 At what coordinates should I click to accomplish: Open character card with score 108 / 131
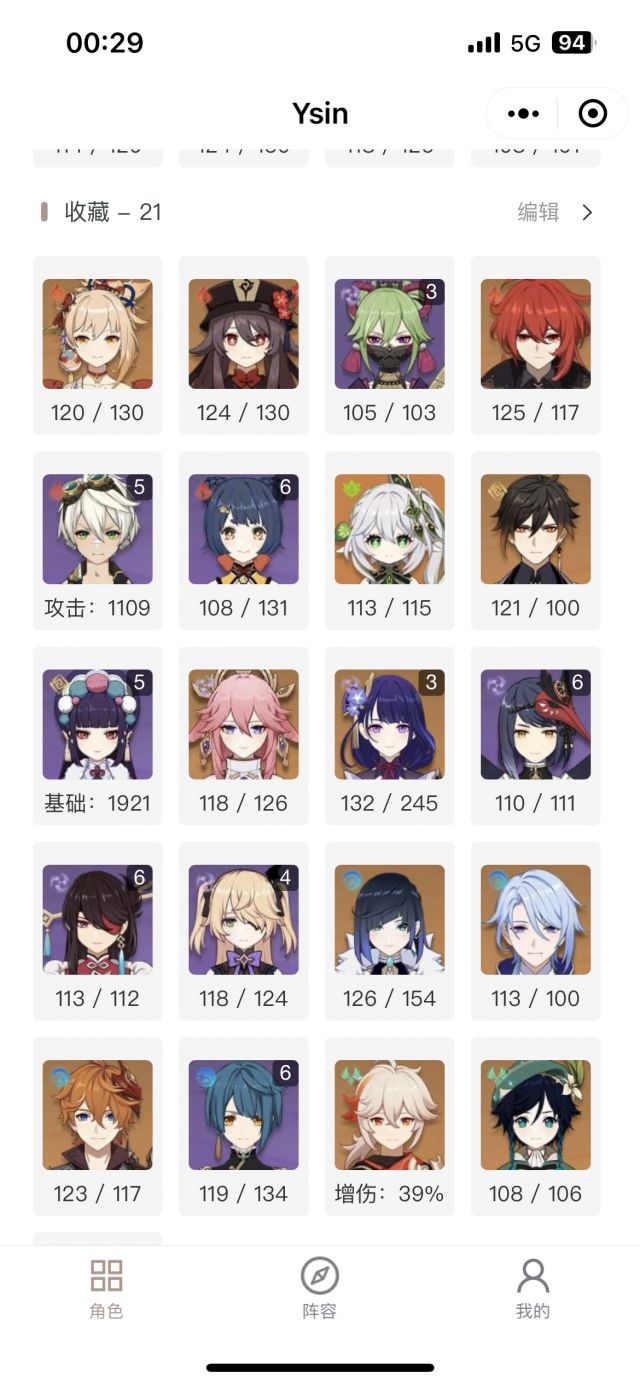[244, 540]
